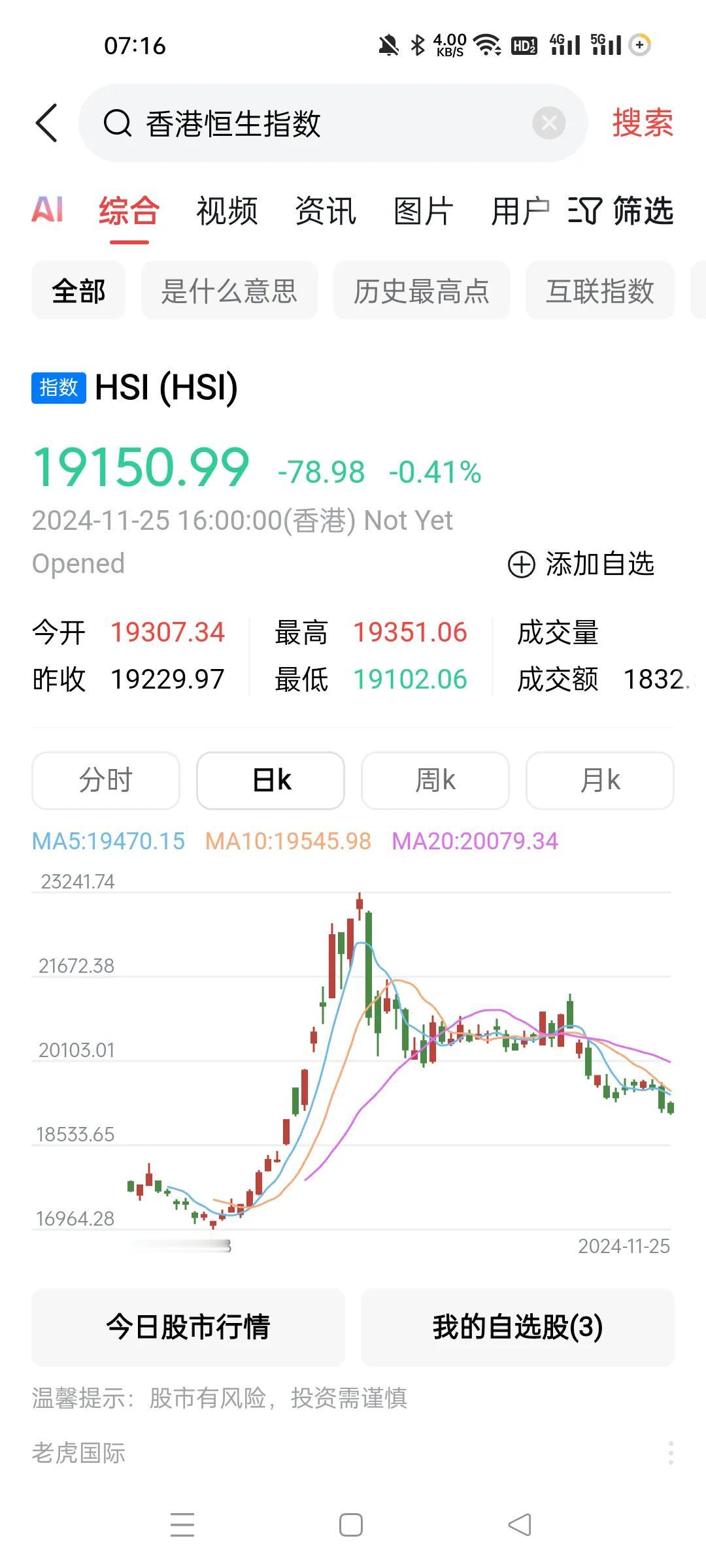
Task: Switch to the 图片 tab
Action: pyautogui.click(x=423, y=211)
